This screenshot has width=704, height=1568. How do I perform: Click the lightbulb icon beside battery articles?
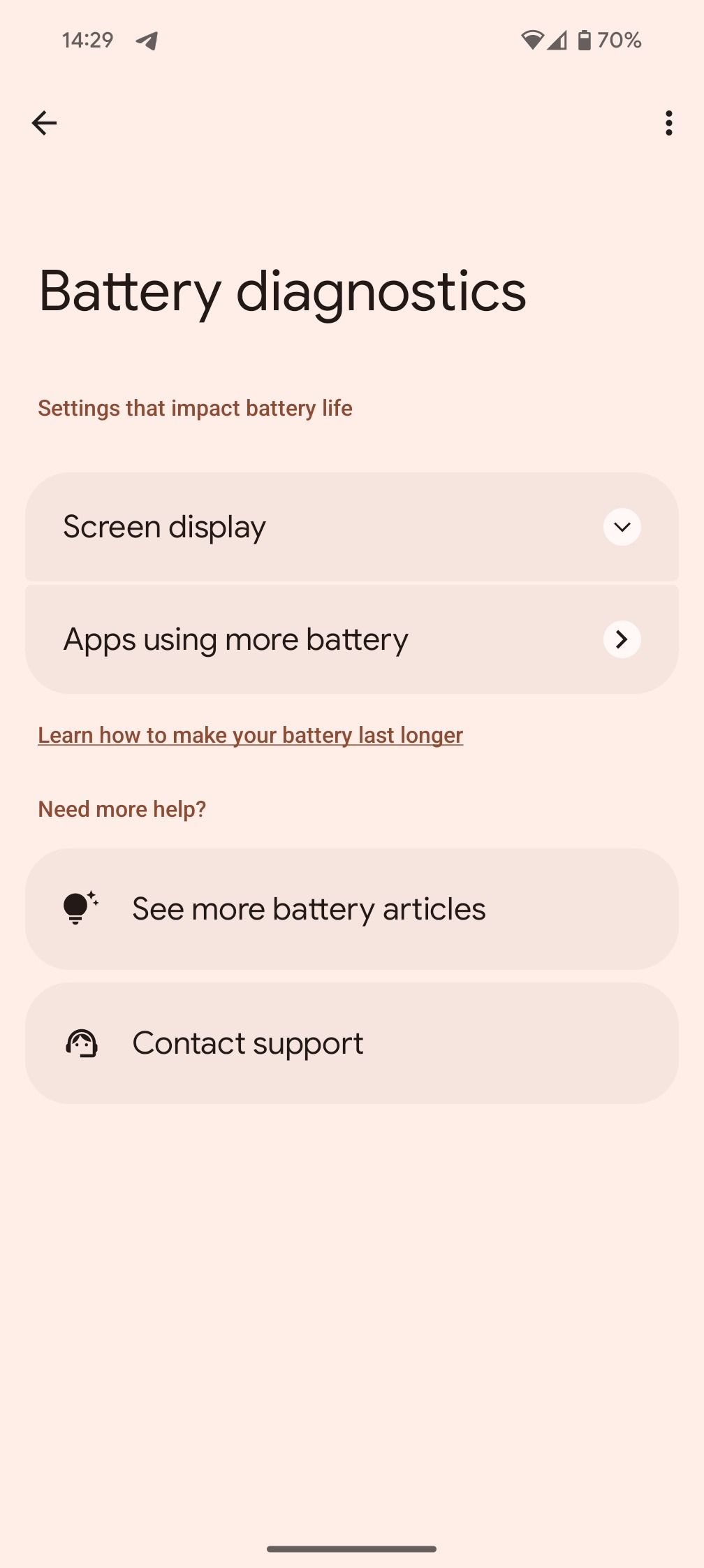[x=80, y=908]
